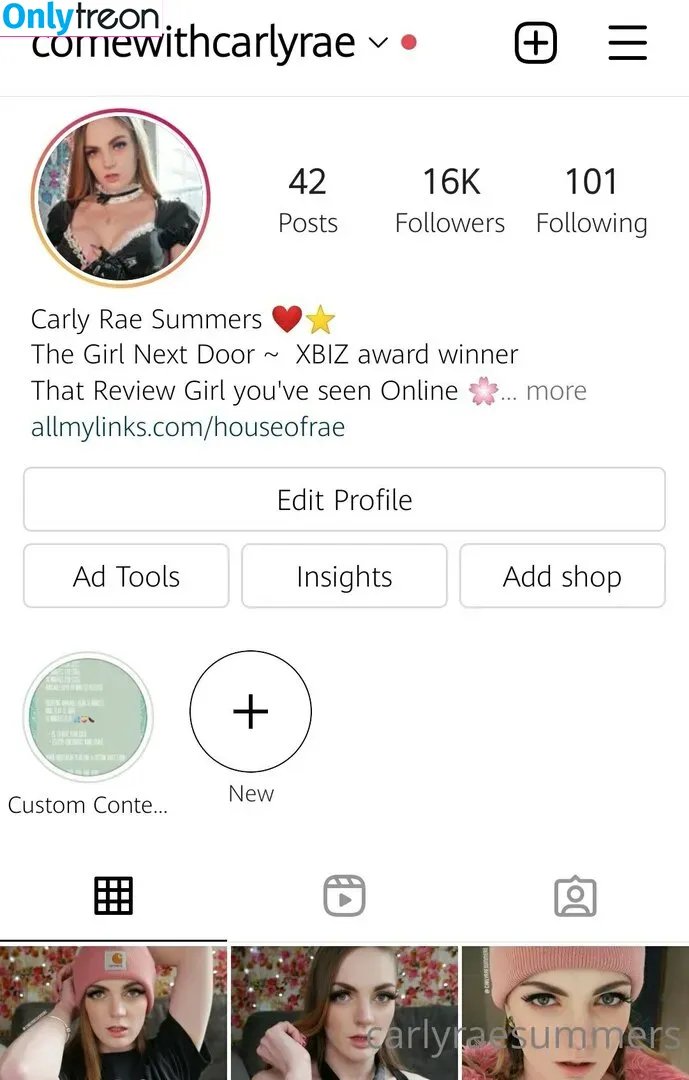Open the first post with the pink beanie
The width and height of the screenshot is (689, 1080).
pyautogui.click(x=113, y=1012)
